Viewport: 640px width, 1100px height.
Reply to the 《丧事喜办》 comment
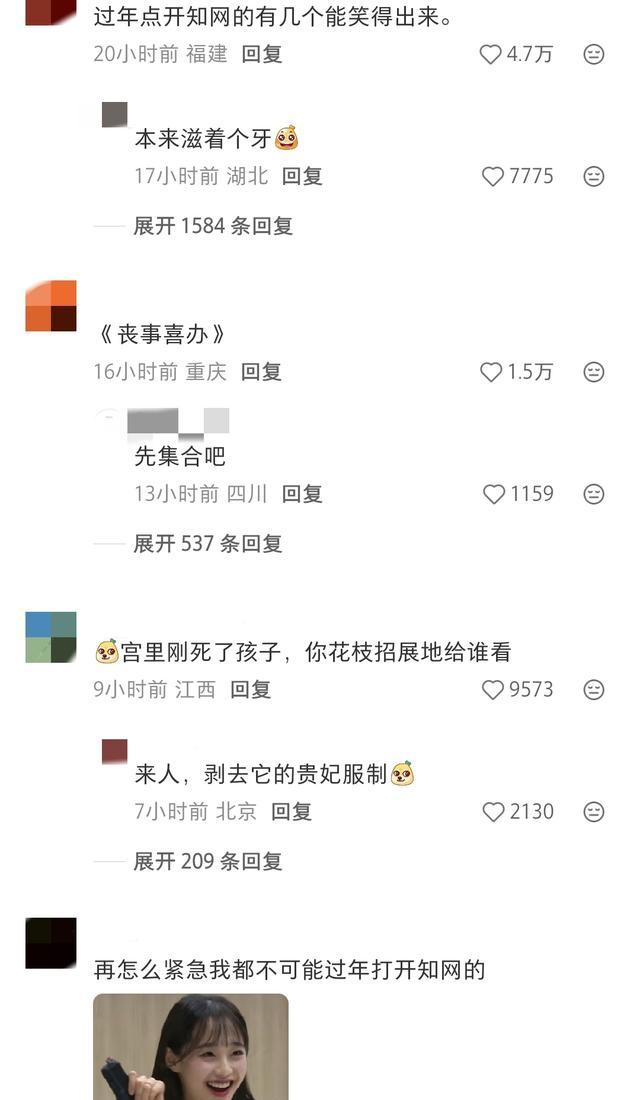coord(262,372)
